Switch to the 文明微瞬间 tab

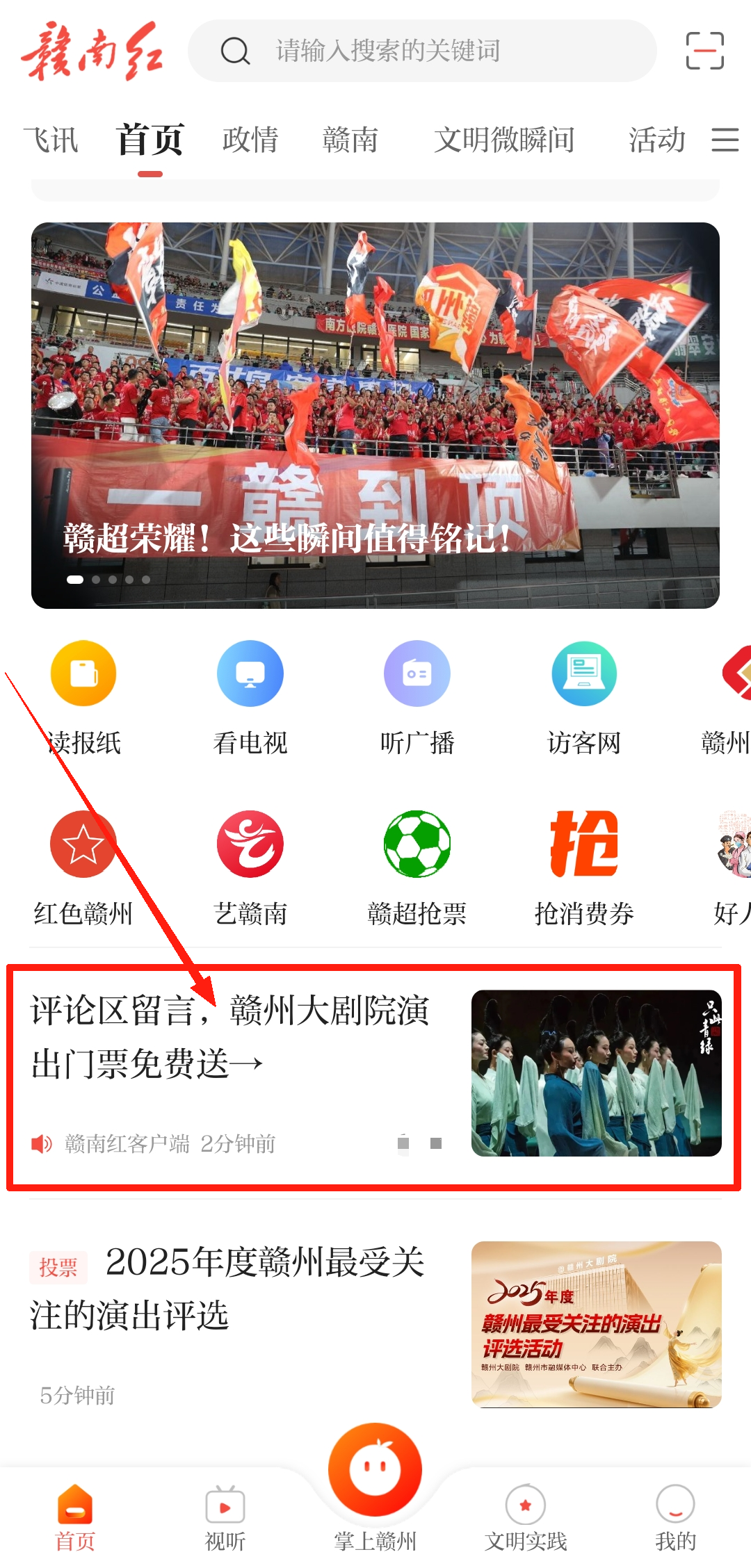coord(504,140)
